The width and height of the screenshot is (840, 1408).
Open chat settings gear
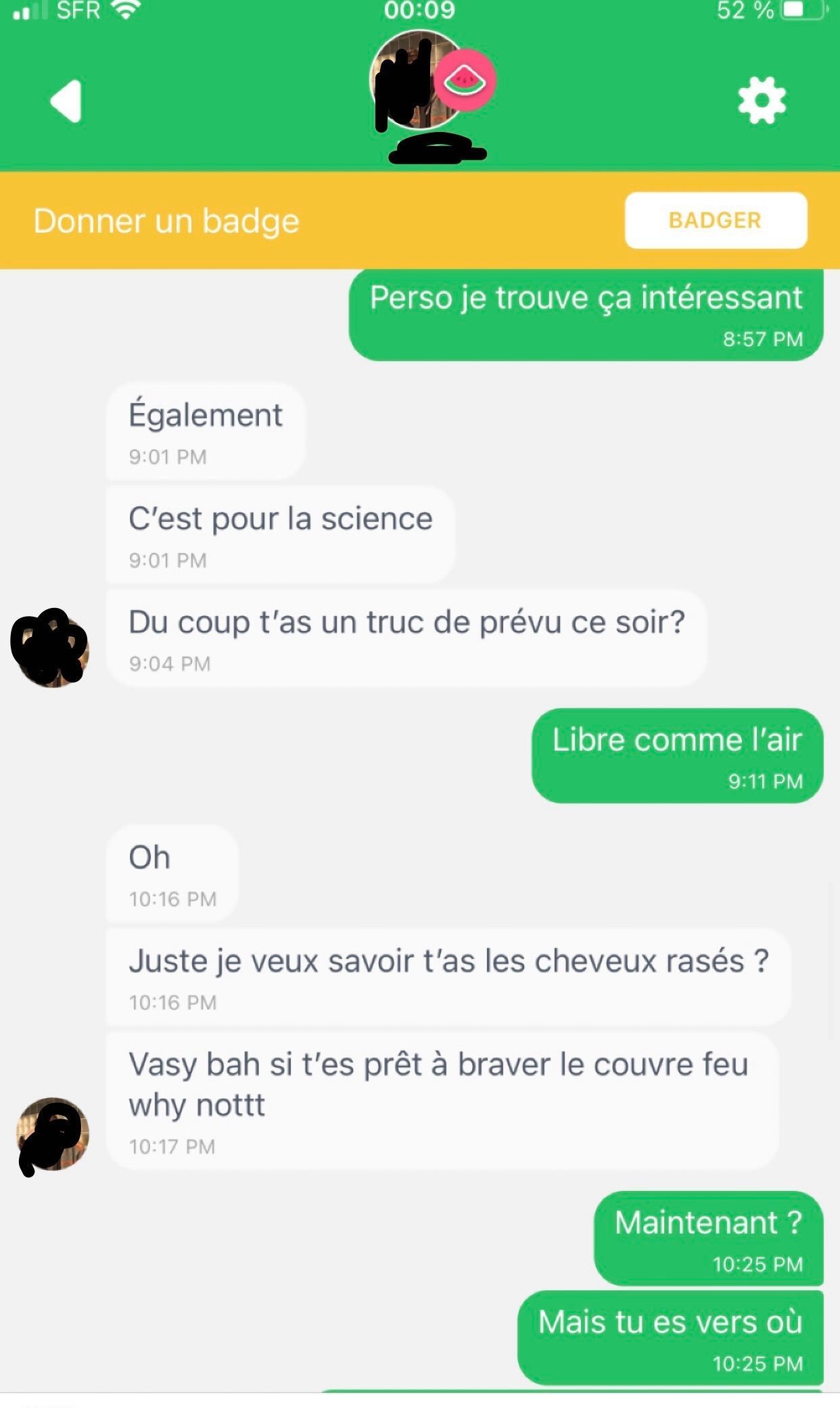pos(762,101)
